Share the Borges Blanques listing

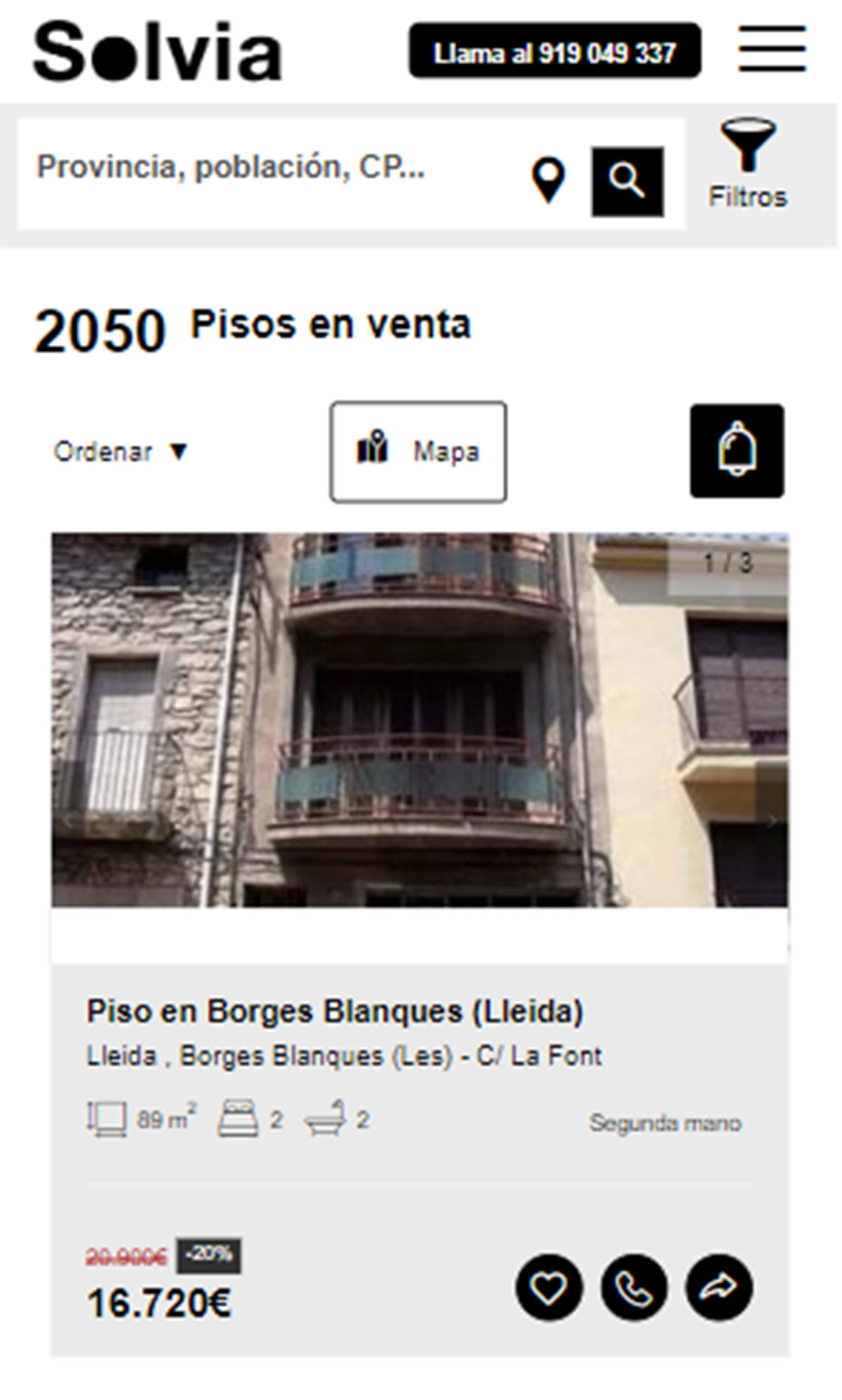coord(719,1288)
